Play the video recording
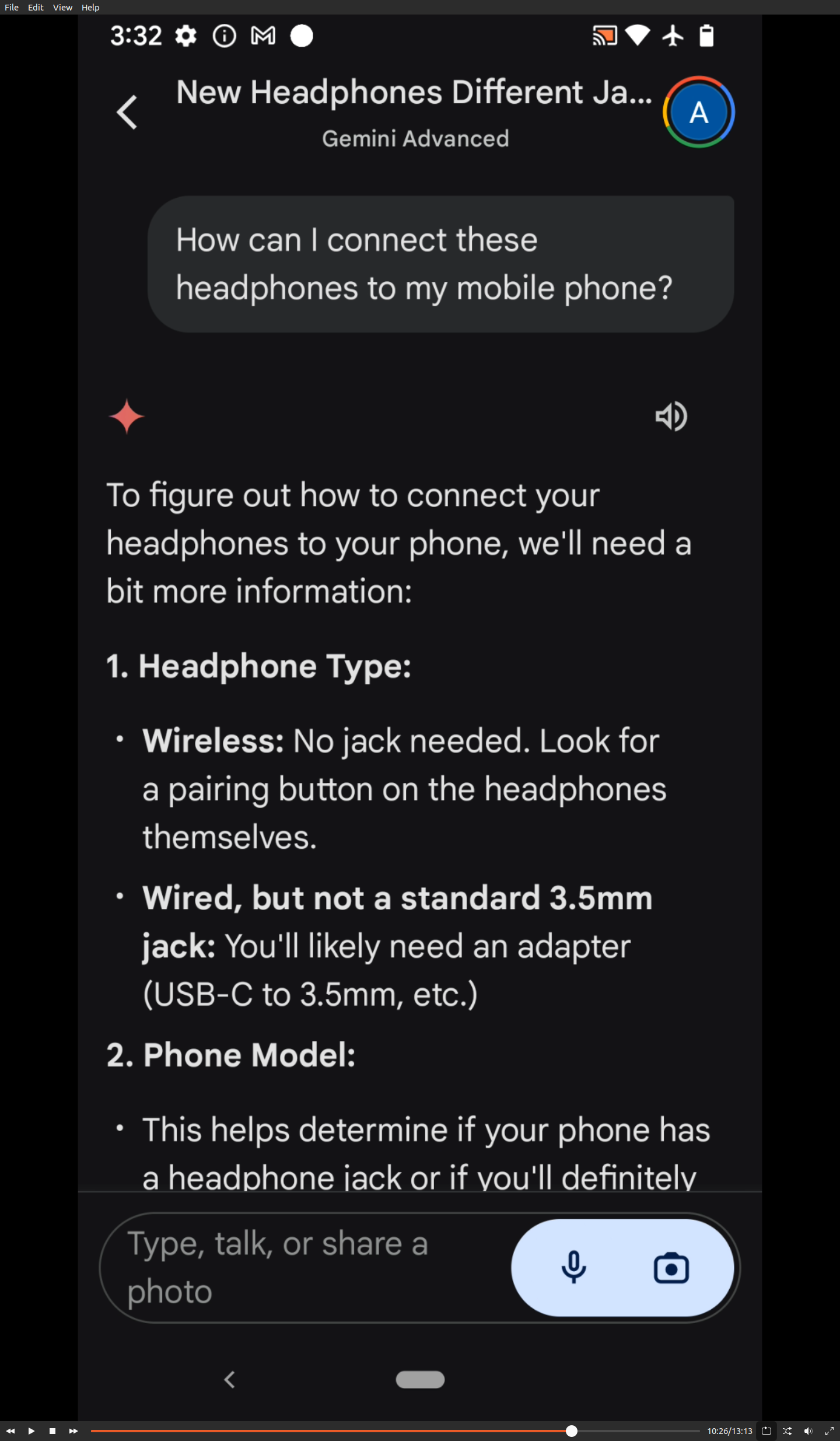The height and width of the screenshot is (1441, 840). coord(32,1431)
